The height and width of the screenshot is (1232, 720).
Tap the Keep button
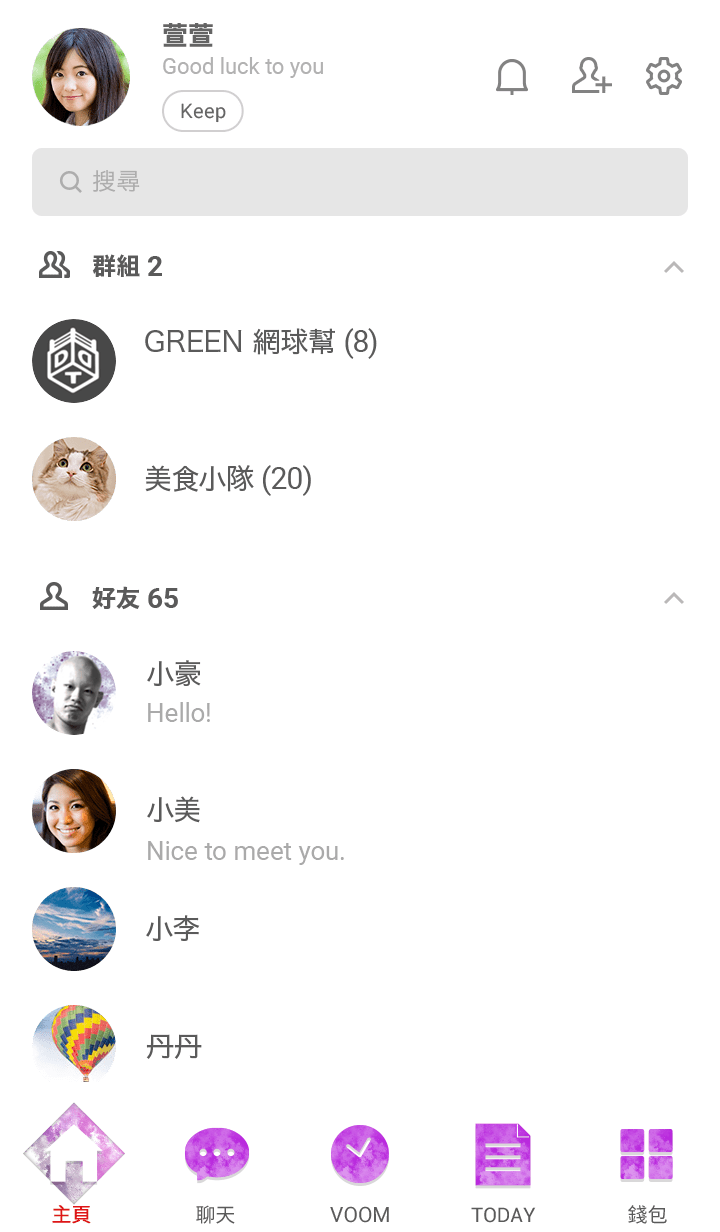click(203, 111)
